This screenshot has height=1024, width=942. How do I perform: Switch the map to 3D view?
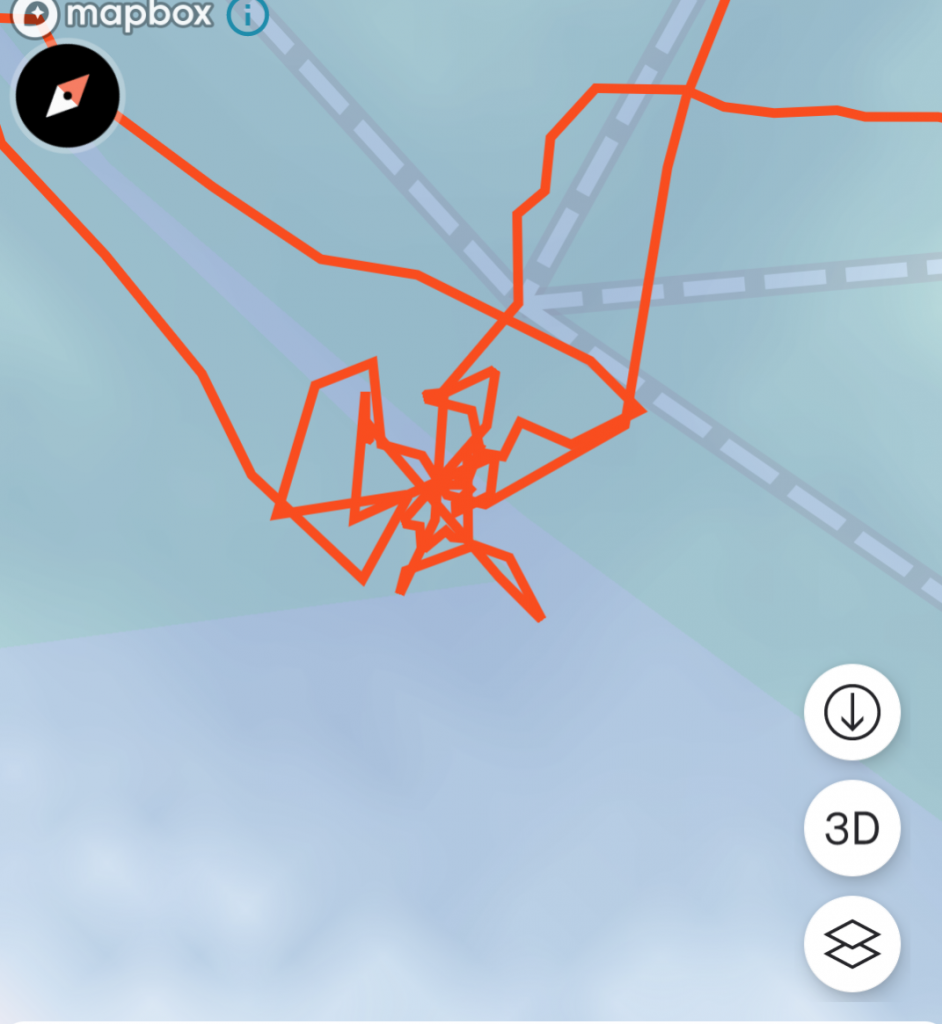(852, 828)
